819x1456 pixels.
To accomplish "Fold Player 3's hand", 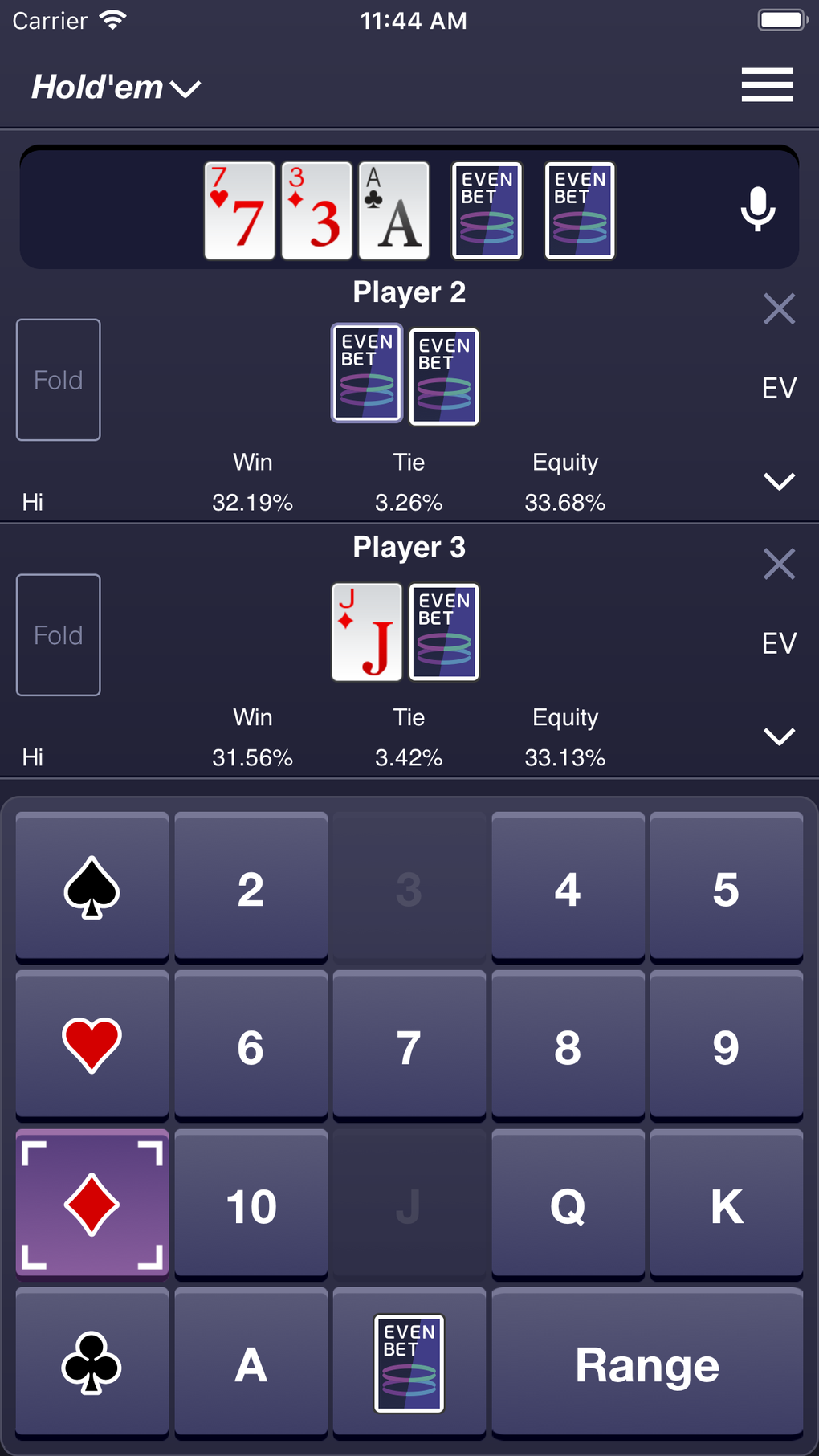I will (59, 635).
